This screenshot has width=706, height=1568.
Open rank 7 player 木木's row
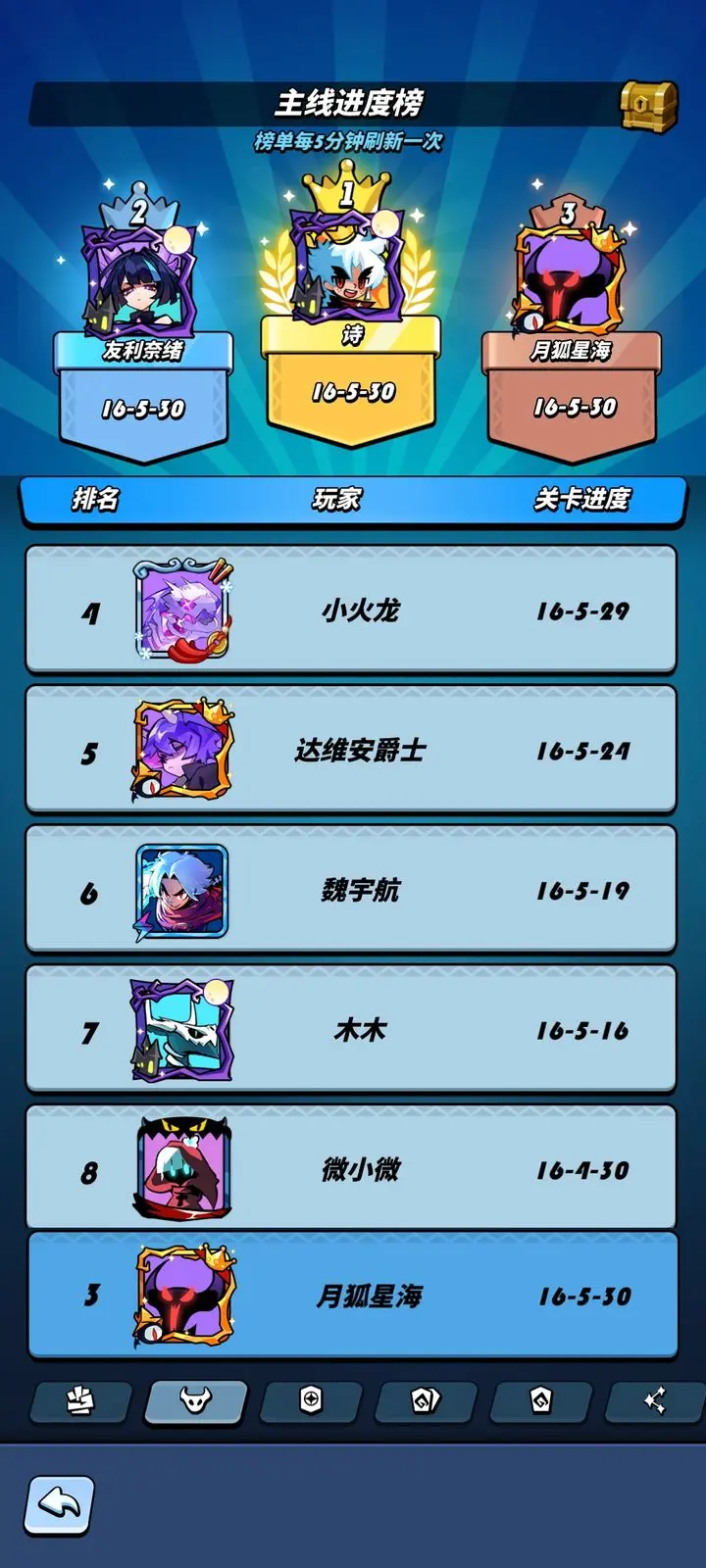pos(351,1030)
